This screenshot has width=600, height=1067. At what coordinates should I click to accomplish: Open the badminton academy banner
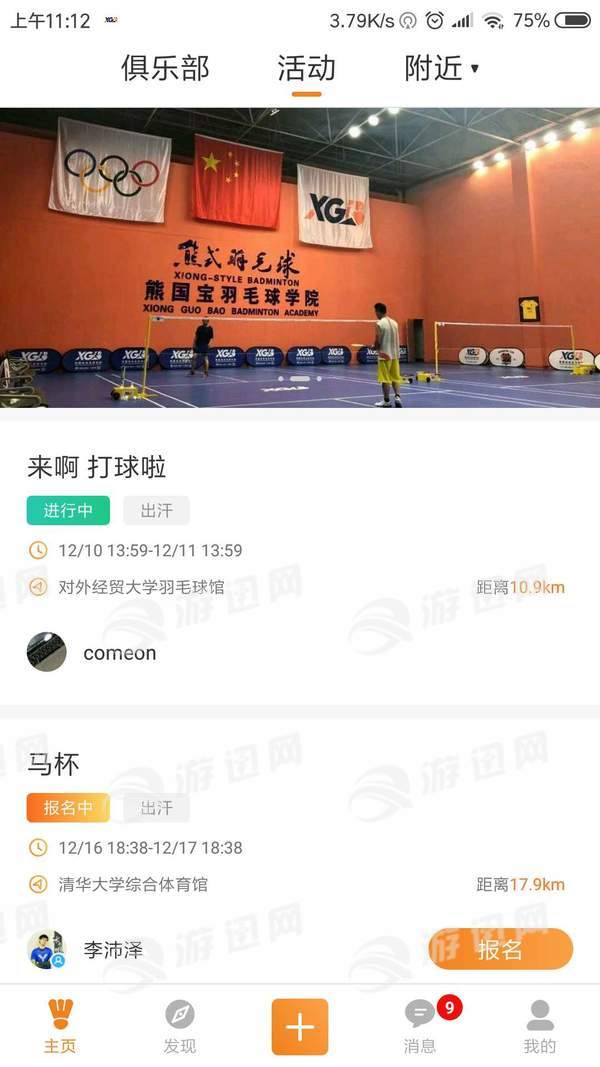(x=300, y=258)
